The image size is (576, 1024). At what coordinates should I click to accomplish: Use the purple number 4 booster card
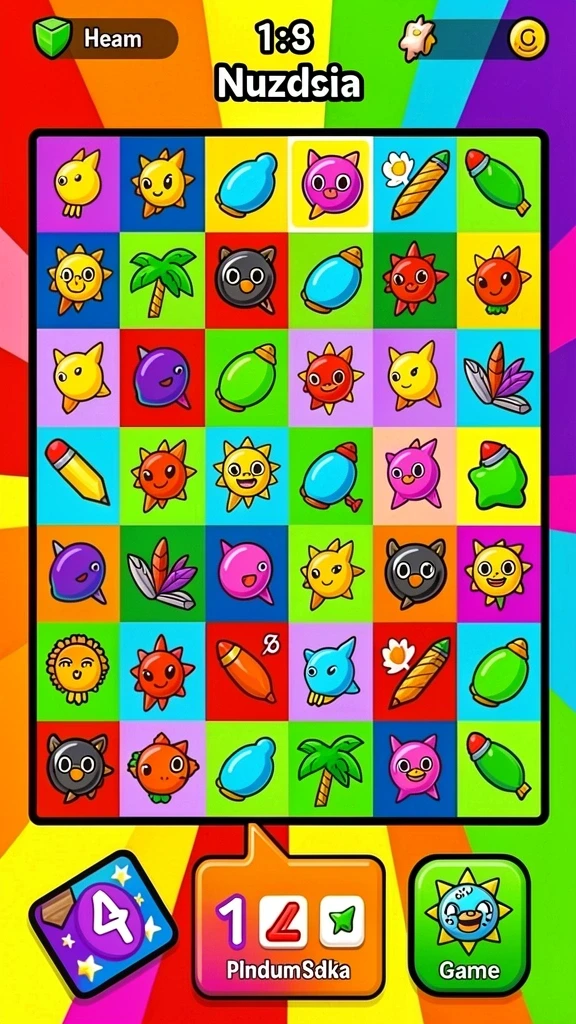point(104,923)
